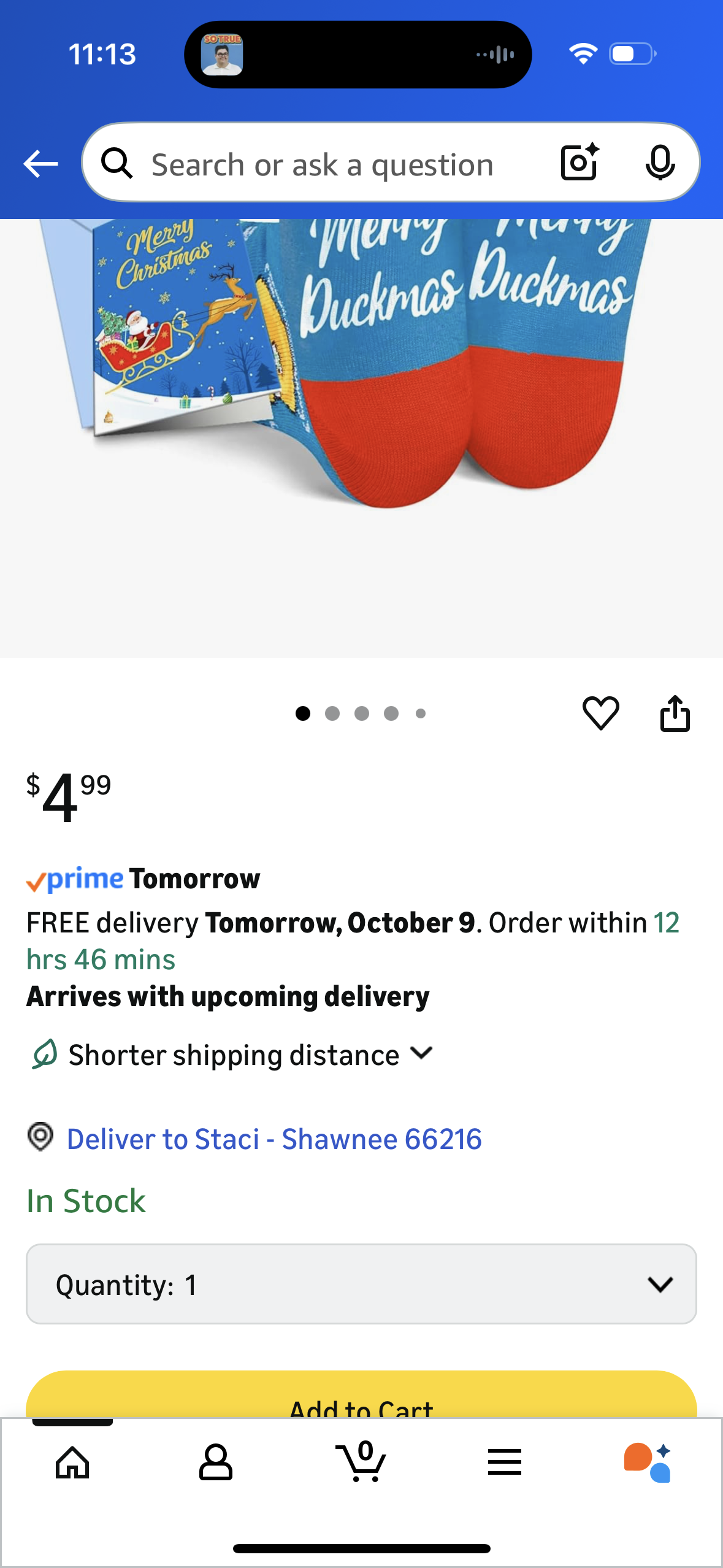The width and height of the screenshot is (723, 1568).
Task: Open the camera lens search
Action: tap(580, 163)
